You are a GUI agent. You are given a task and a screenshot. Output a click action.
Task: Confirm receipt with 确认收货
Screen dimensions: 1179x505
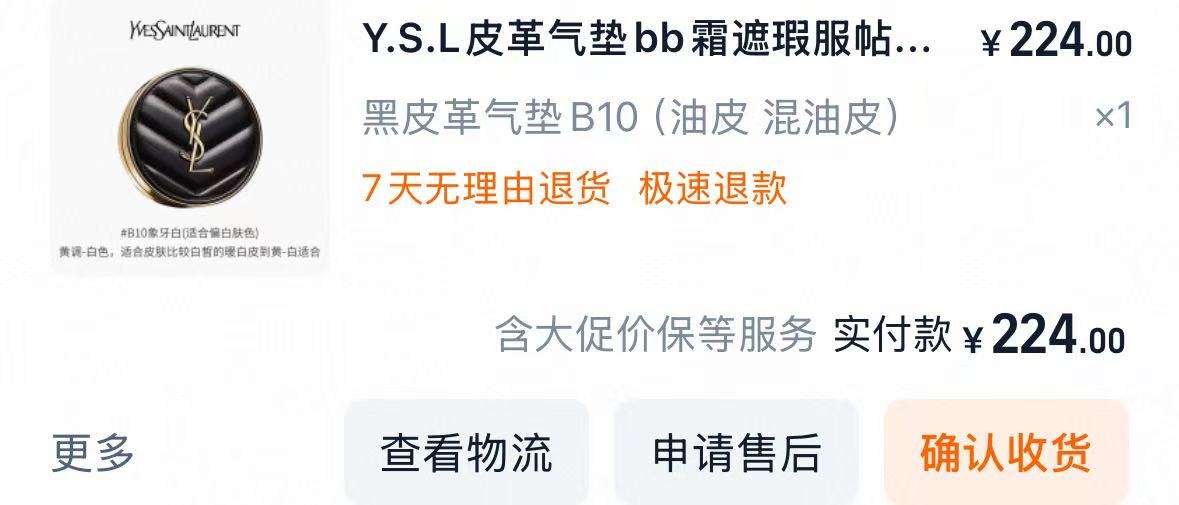pyautogui.click(x=1005, y=453)
